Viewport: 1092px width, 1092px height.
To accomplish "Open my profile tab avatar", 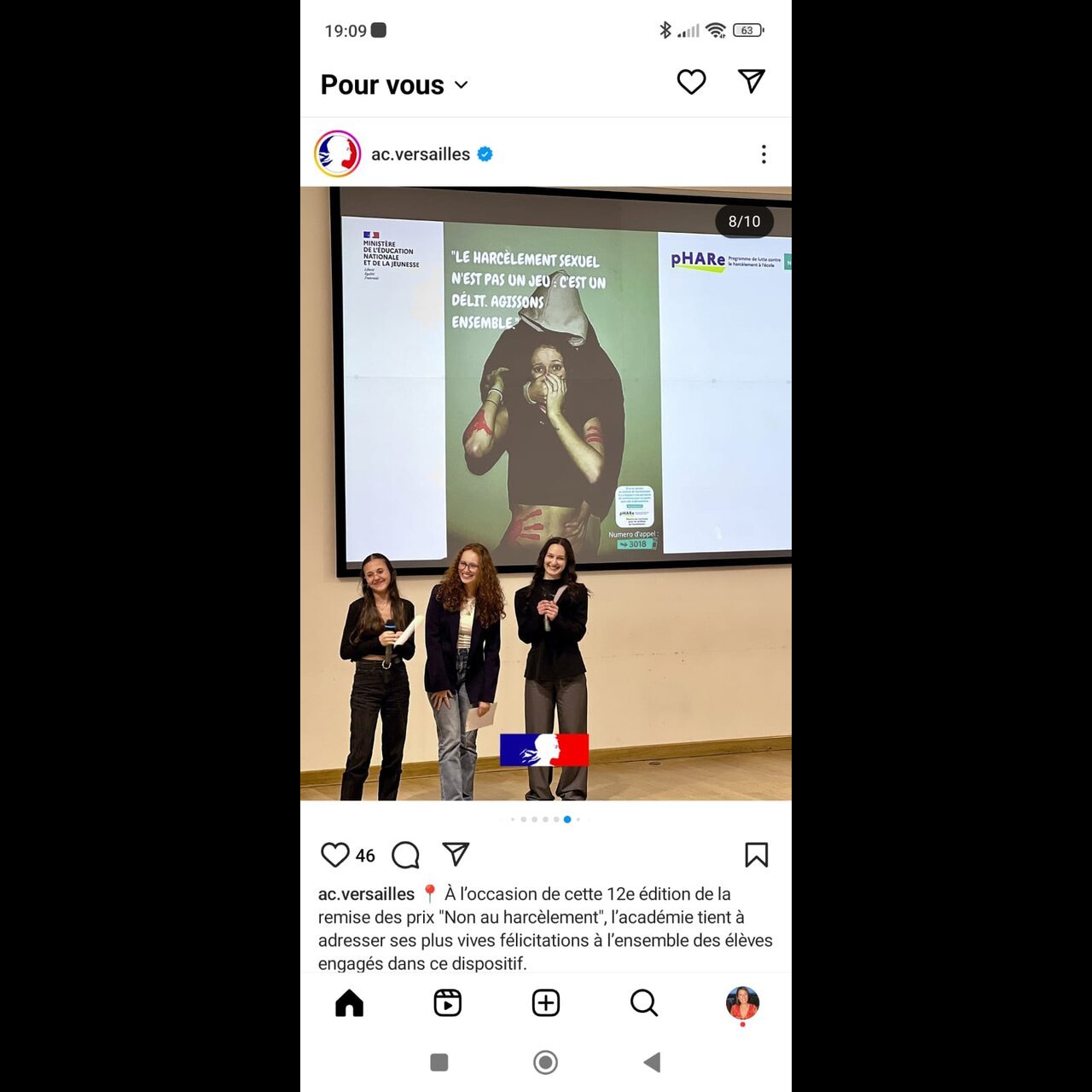I will (742, 1002).
